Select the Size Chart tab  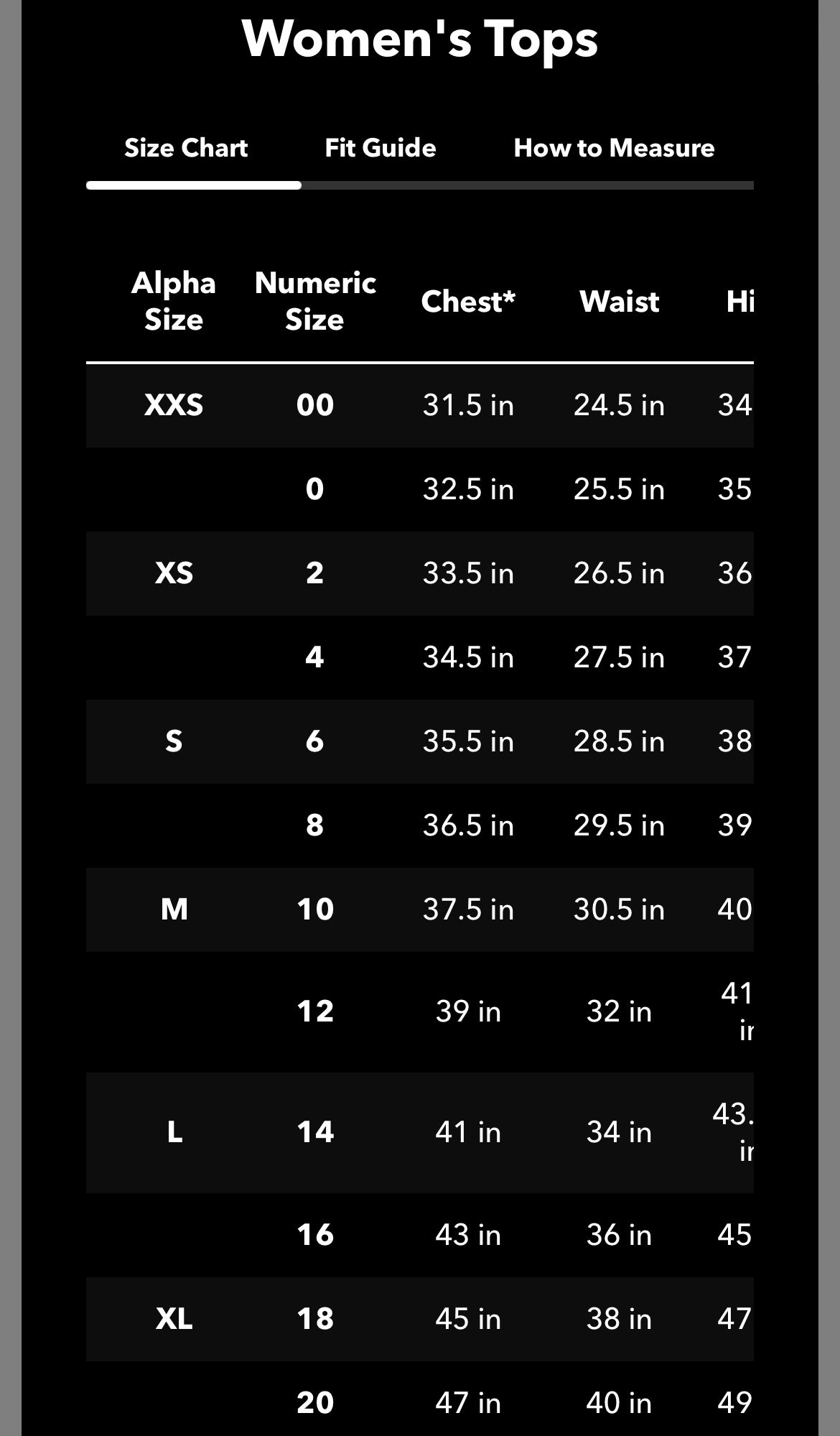(x=186, y=148)
